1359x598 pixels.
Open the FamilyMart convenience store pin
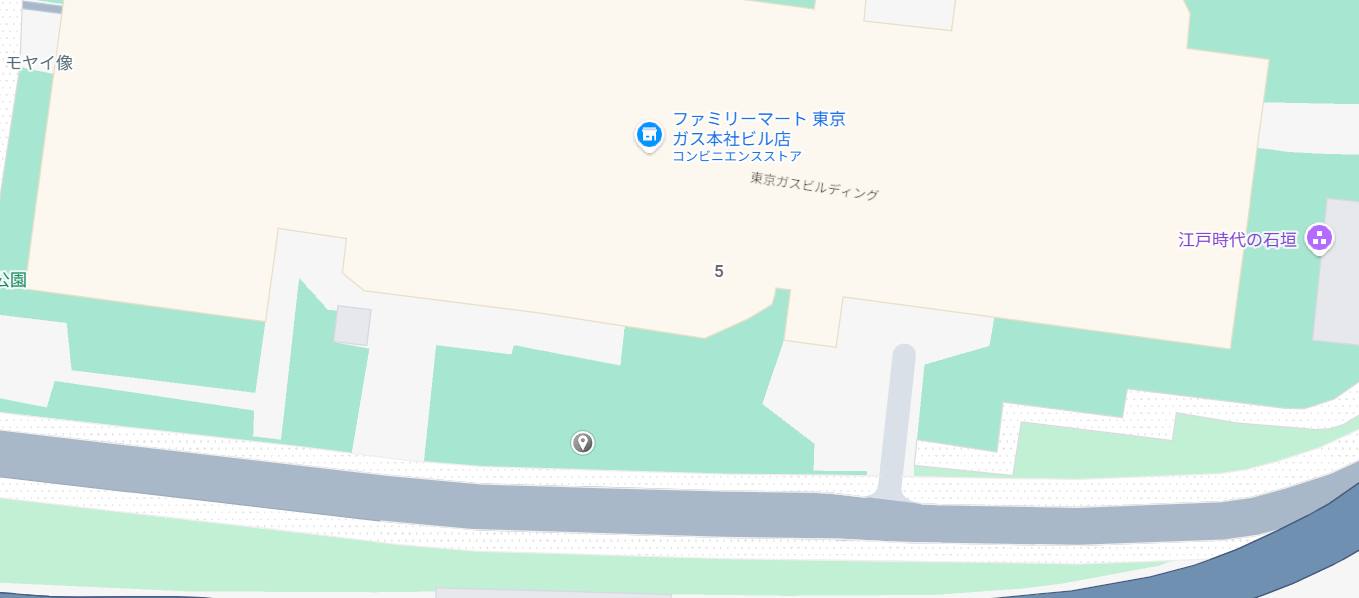tap(649, 134)
